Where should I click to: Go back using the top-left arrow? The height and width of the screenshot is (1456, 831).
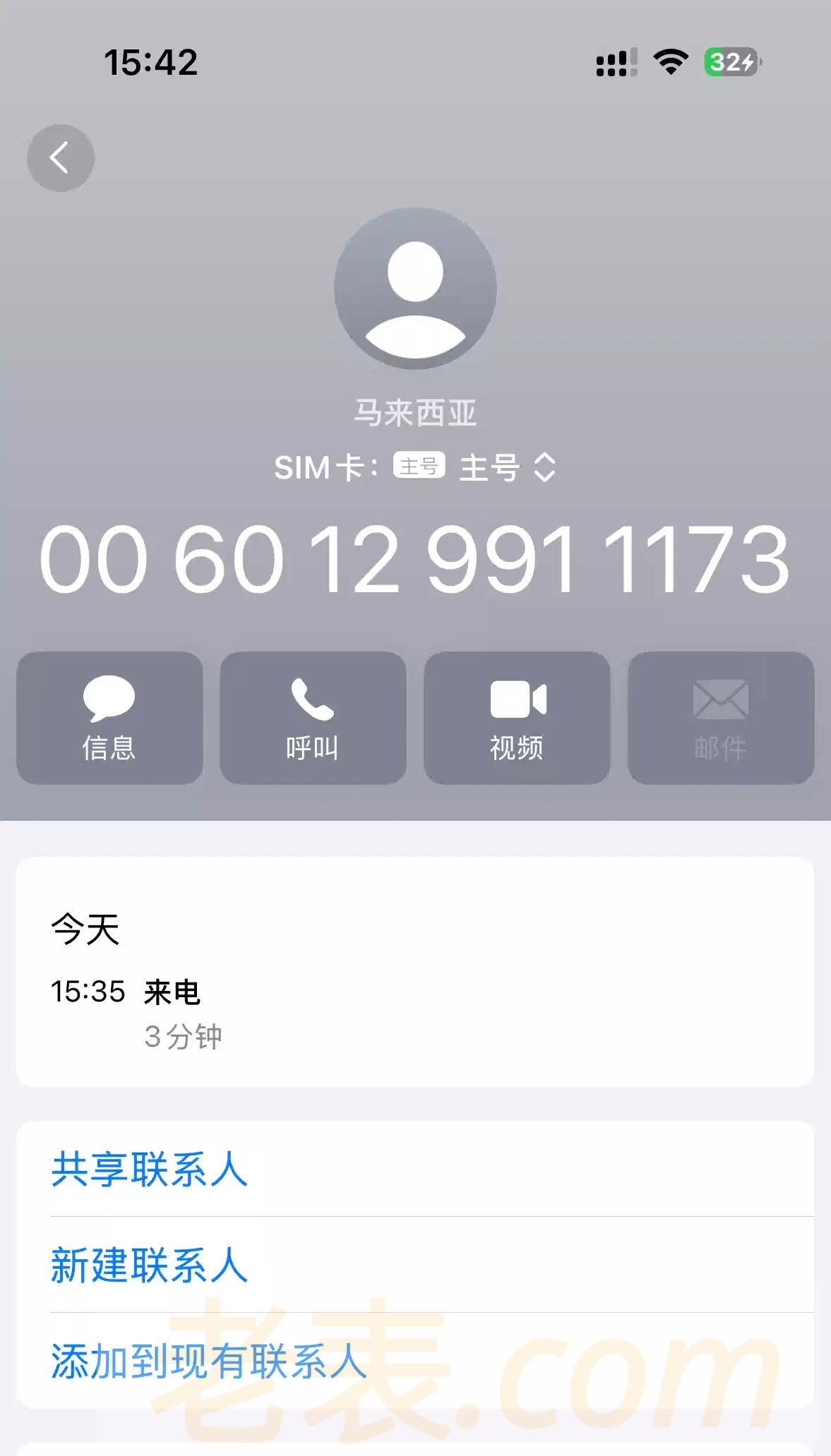pyautogui.click(x=61, y=158)
